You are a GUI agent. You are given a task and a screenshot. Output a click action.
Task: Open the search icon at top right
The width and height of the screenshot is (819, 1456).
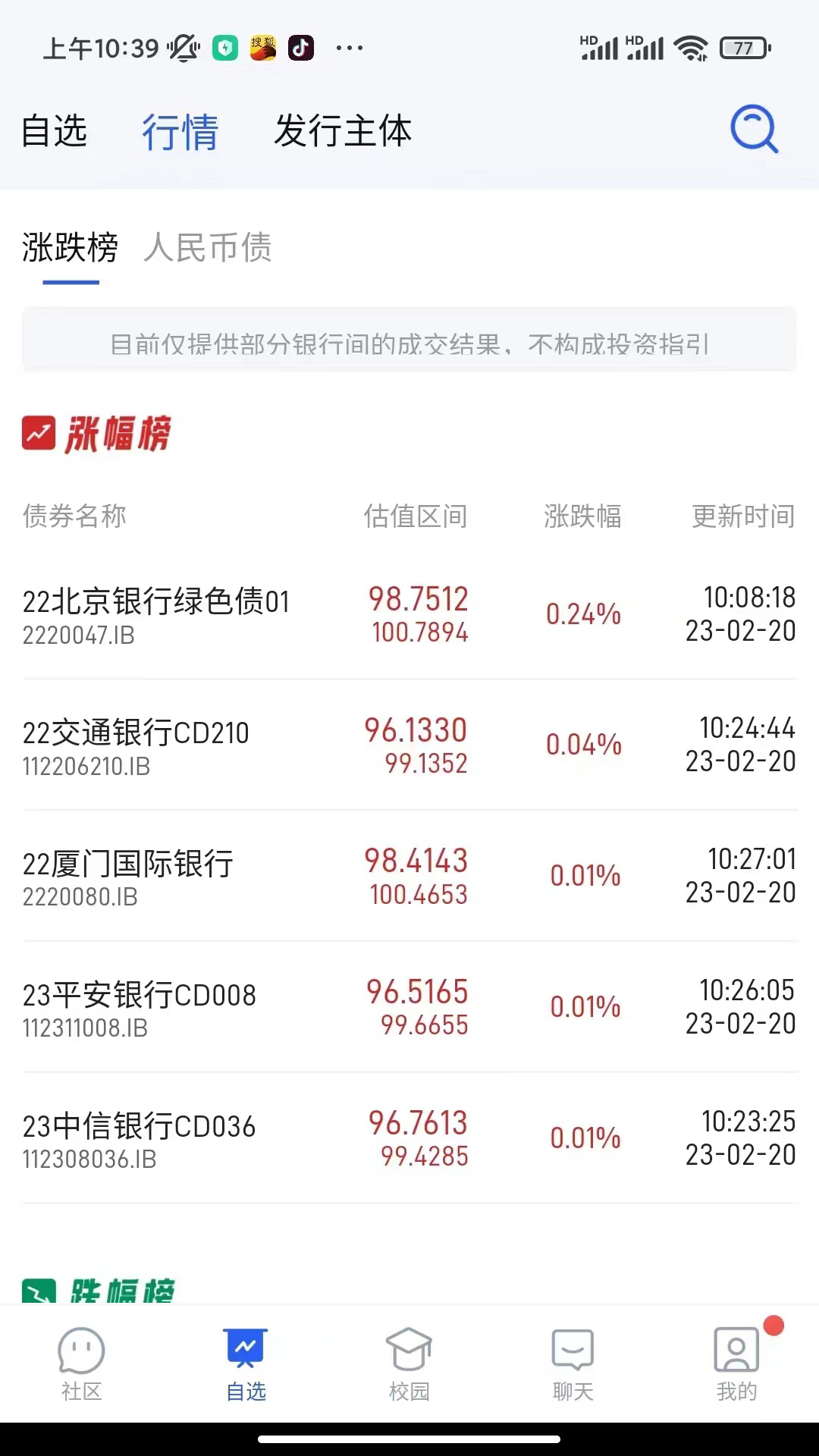[752, 130]
